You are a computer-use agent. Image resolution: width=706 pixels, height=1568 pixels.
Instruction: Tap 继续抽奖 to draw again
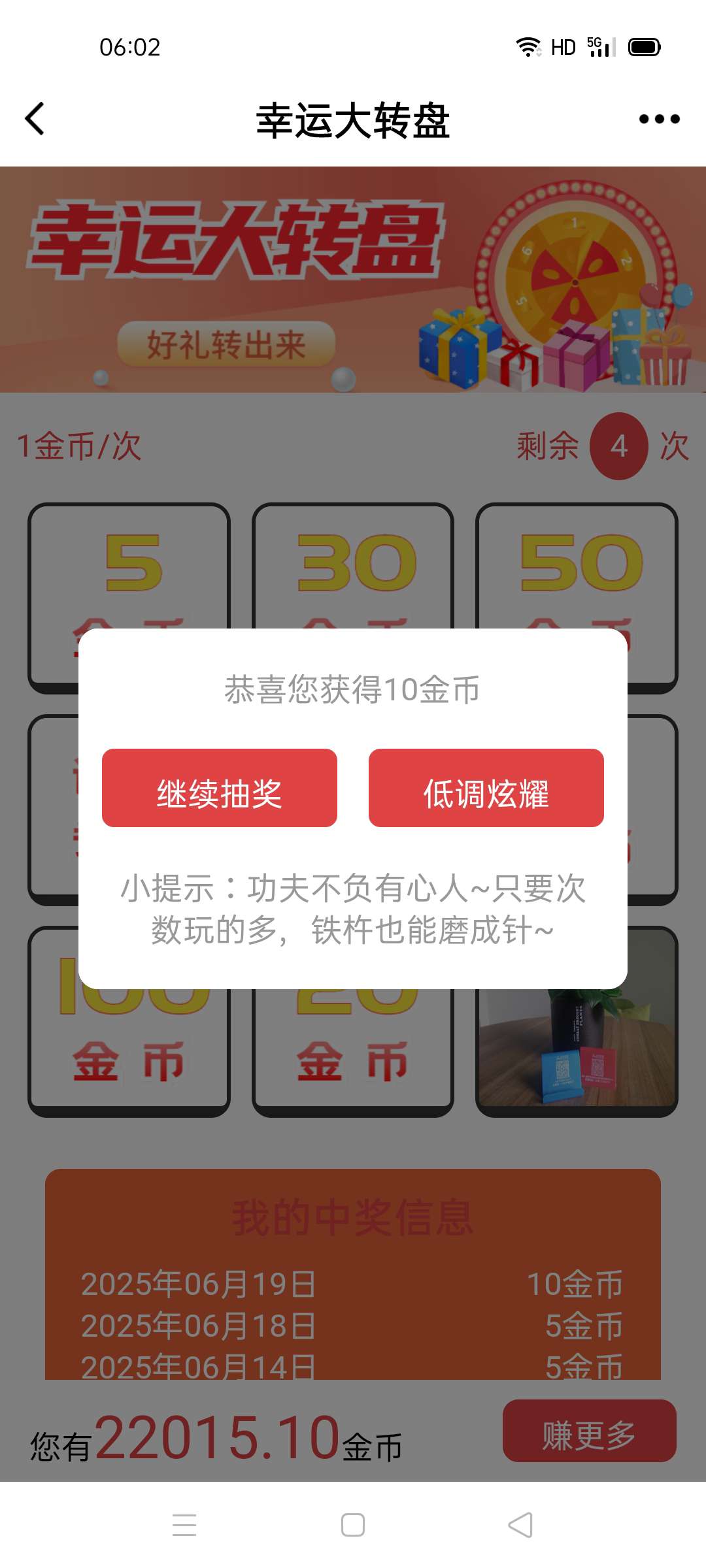click(x=220, y=788)
